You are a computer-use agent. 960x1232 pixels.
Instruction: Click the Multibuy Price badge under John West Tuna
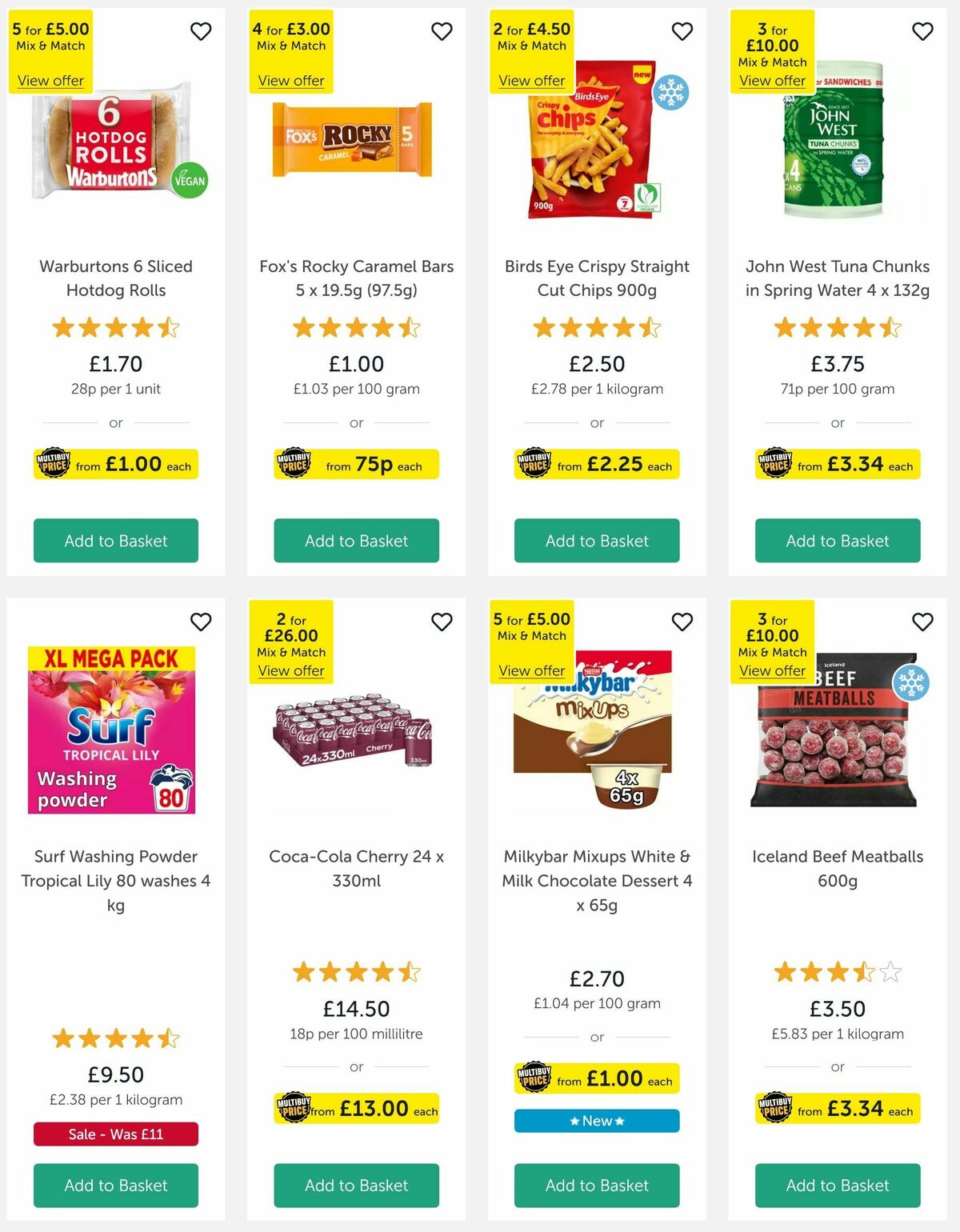837,464
